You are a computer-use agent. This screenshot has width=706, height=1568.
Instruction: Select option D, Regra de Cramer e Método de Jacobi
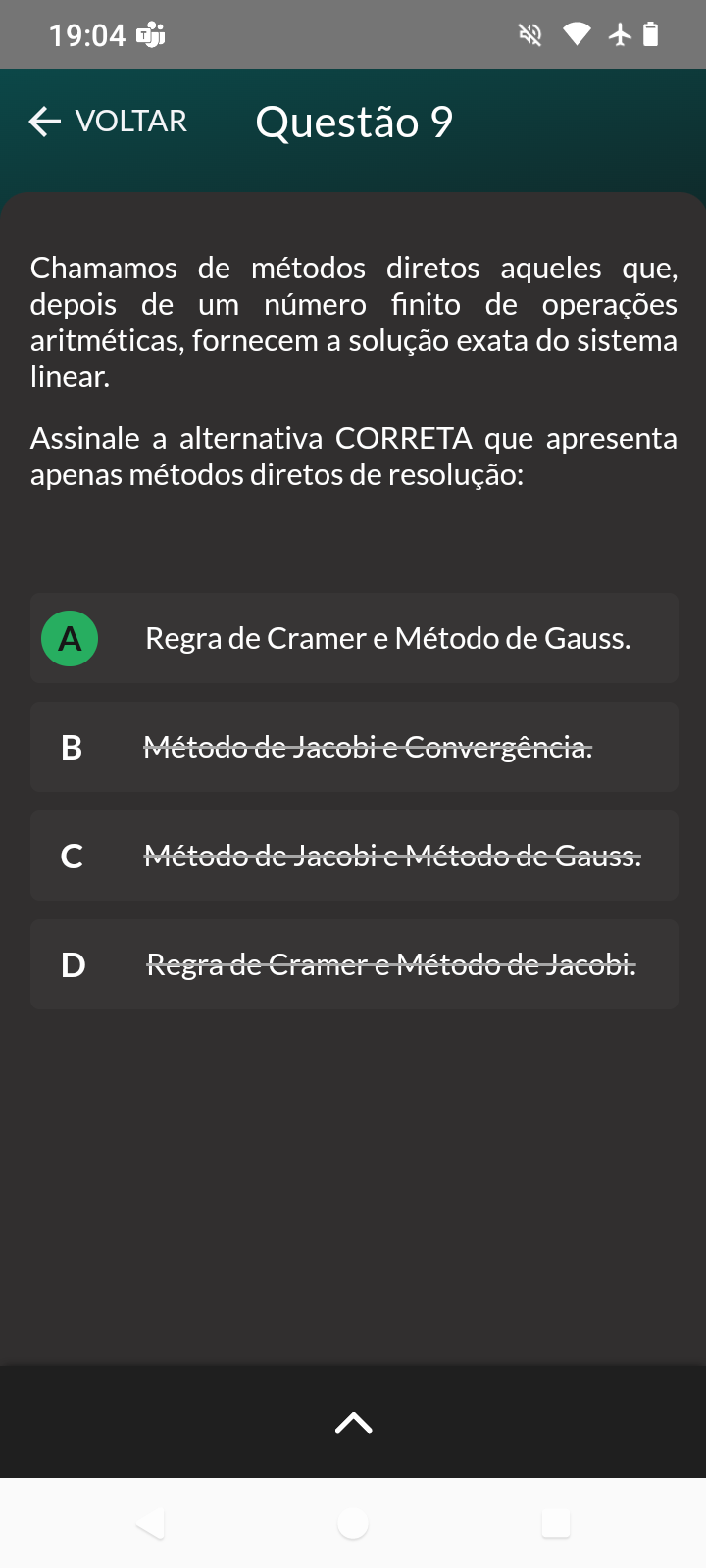(x=354, y=964)
